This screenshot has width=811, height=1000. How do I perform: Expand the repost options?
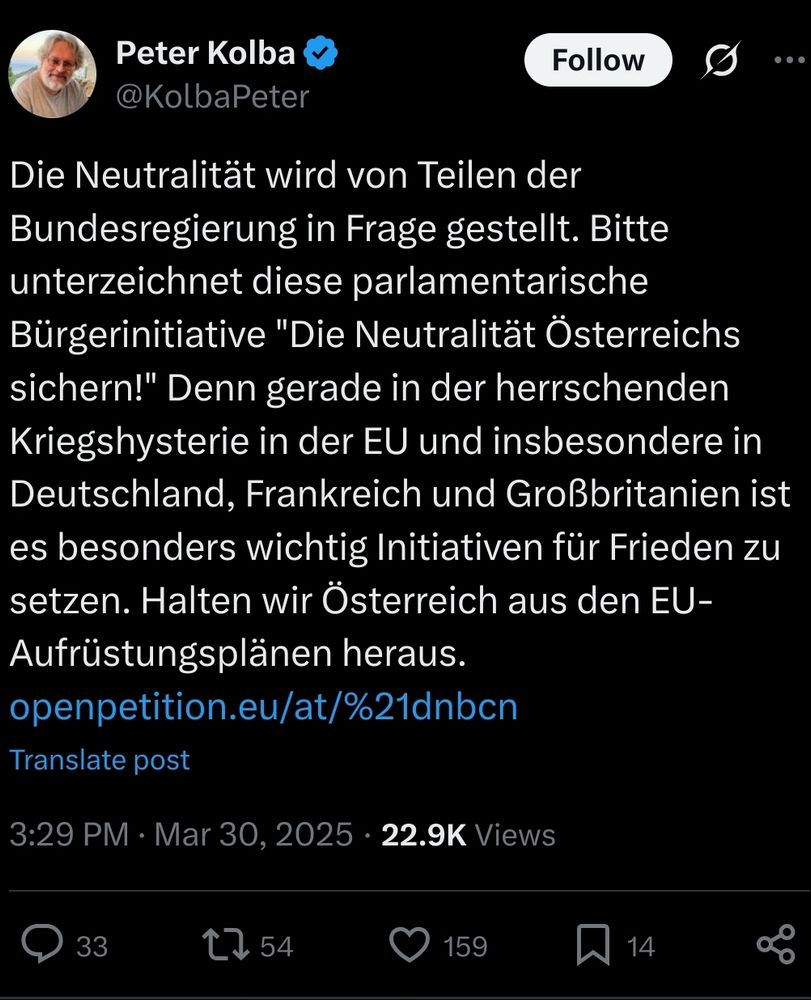coord(230,943)
